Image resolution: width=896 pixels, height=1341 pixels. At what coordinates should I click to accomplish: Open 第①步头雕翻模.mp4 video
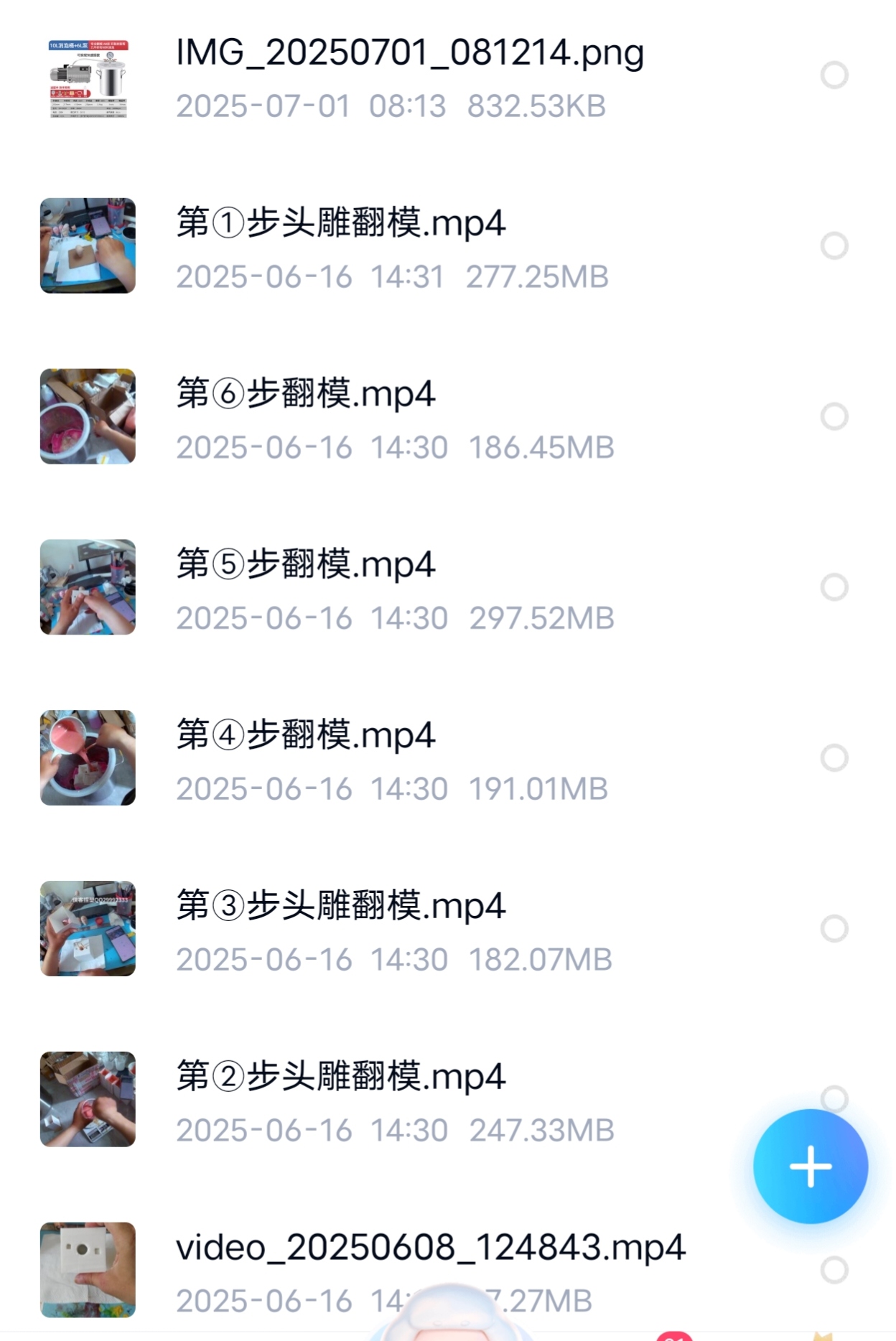pos(341,223)
